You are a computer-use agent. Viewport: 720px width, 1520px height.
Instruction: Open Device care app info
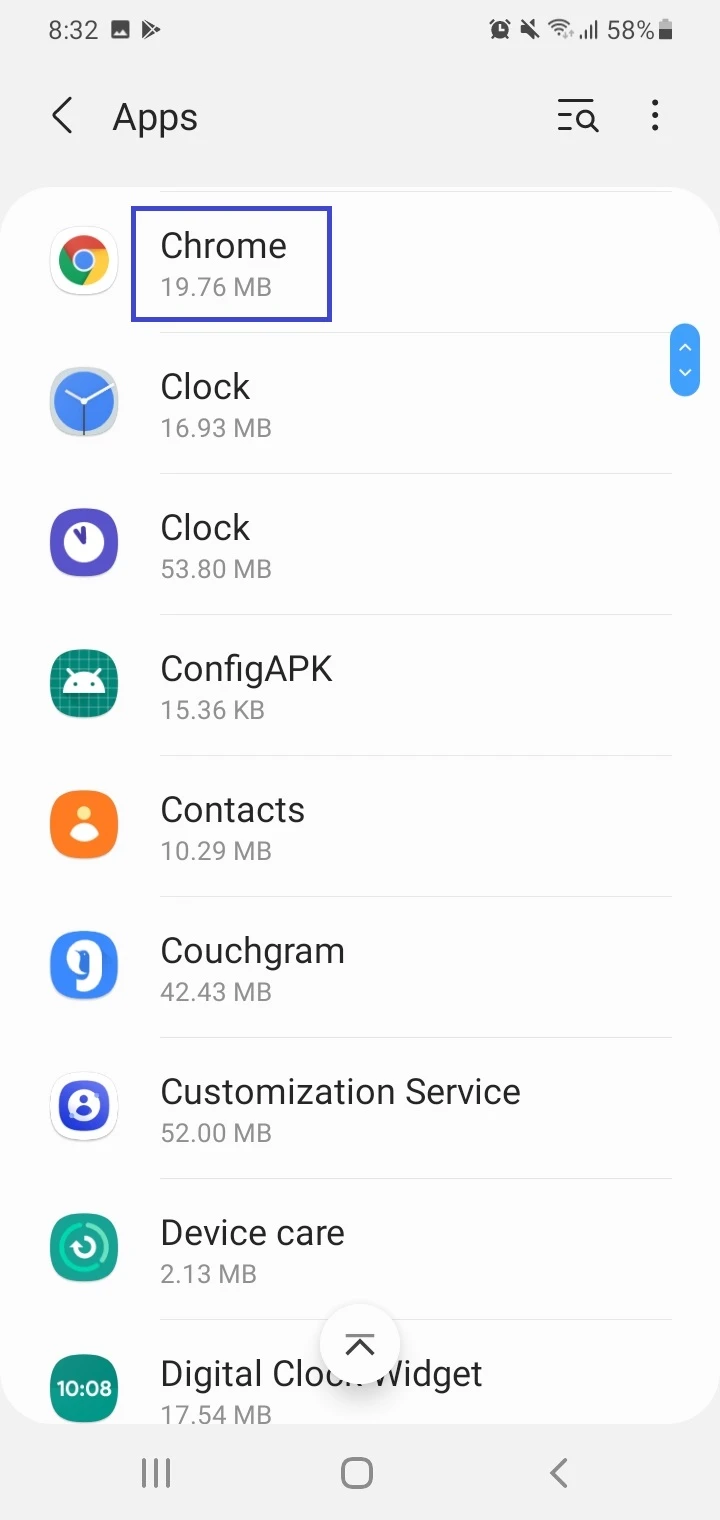360,1250
